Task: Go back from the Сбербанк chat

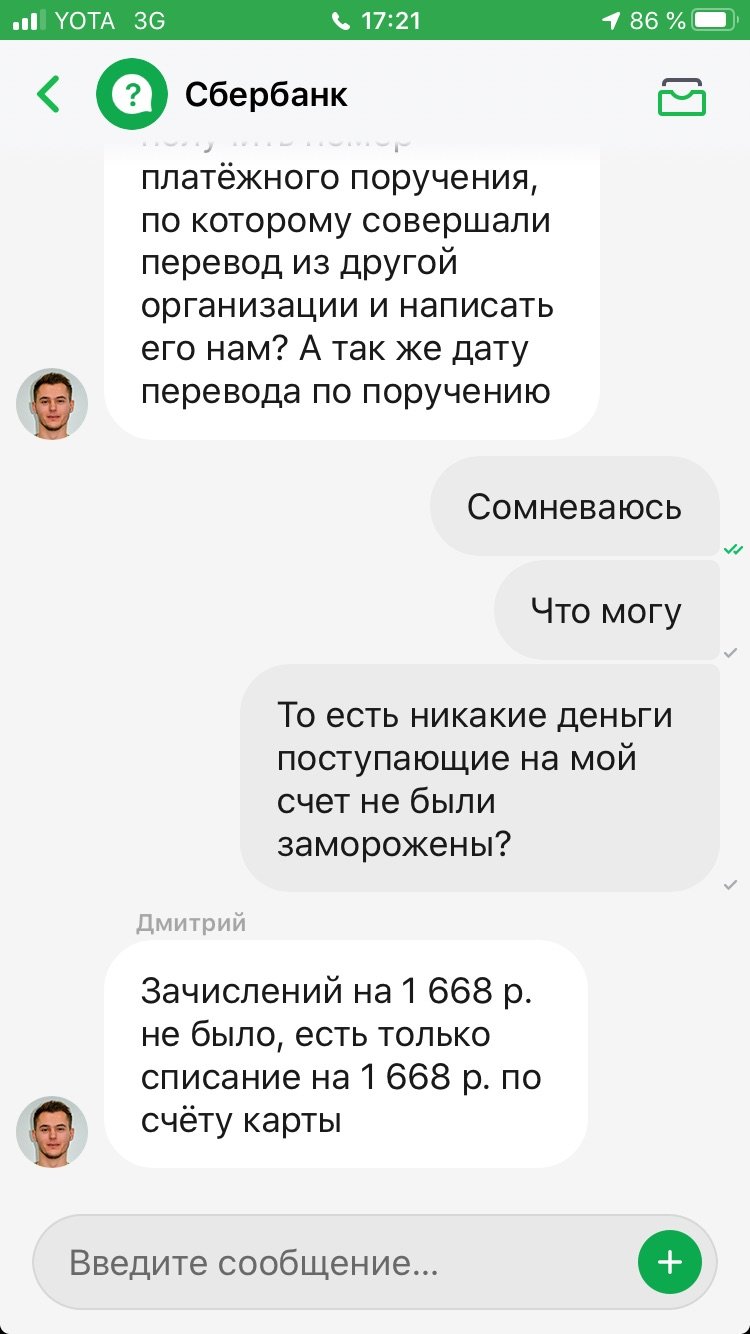Action: [x=48, y=95]
